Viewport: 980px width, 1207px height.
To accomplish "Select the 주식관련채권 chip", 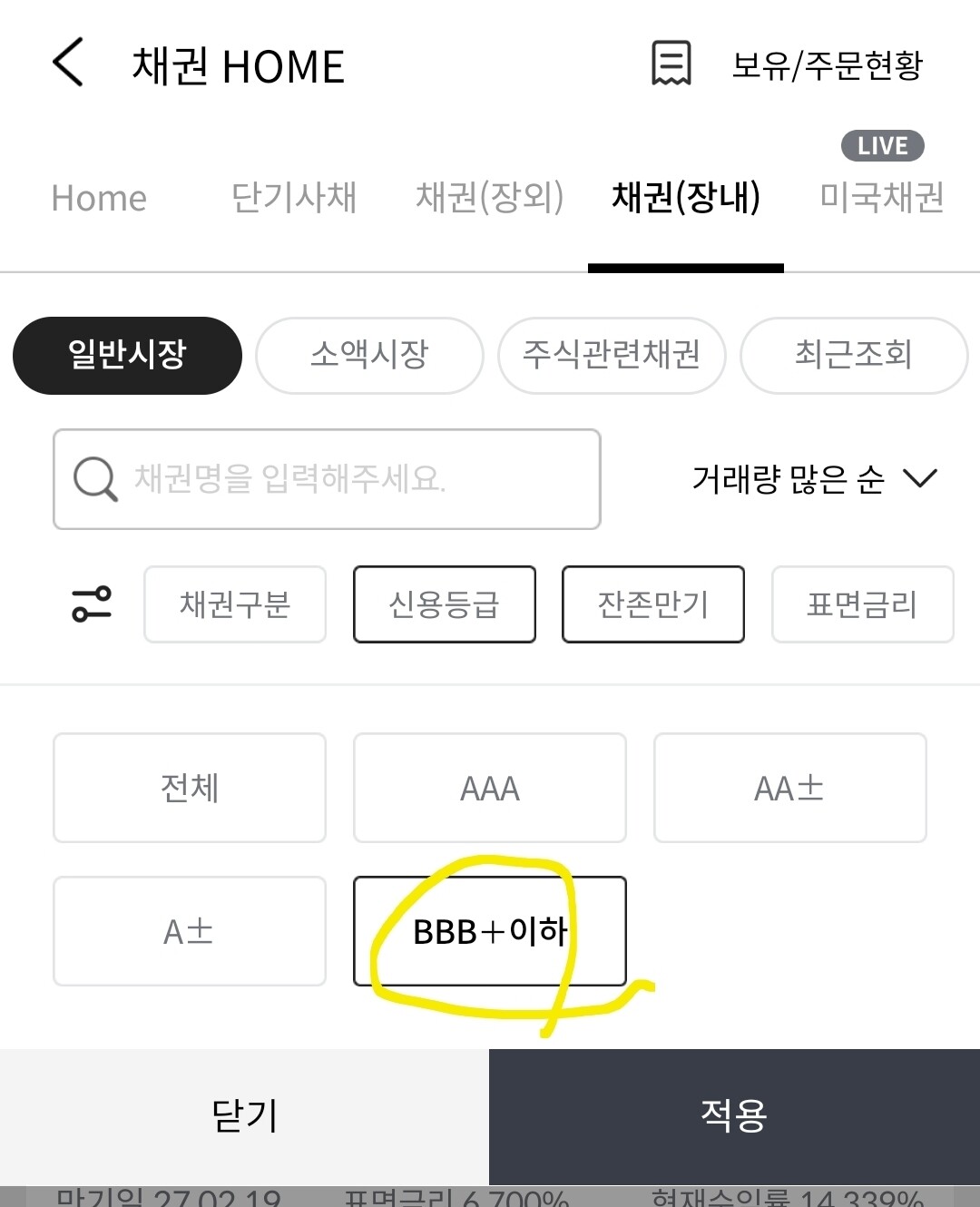I will pyautogui.click(x=612, y=356).
